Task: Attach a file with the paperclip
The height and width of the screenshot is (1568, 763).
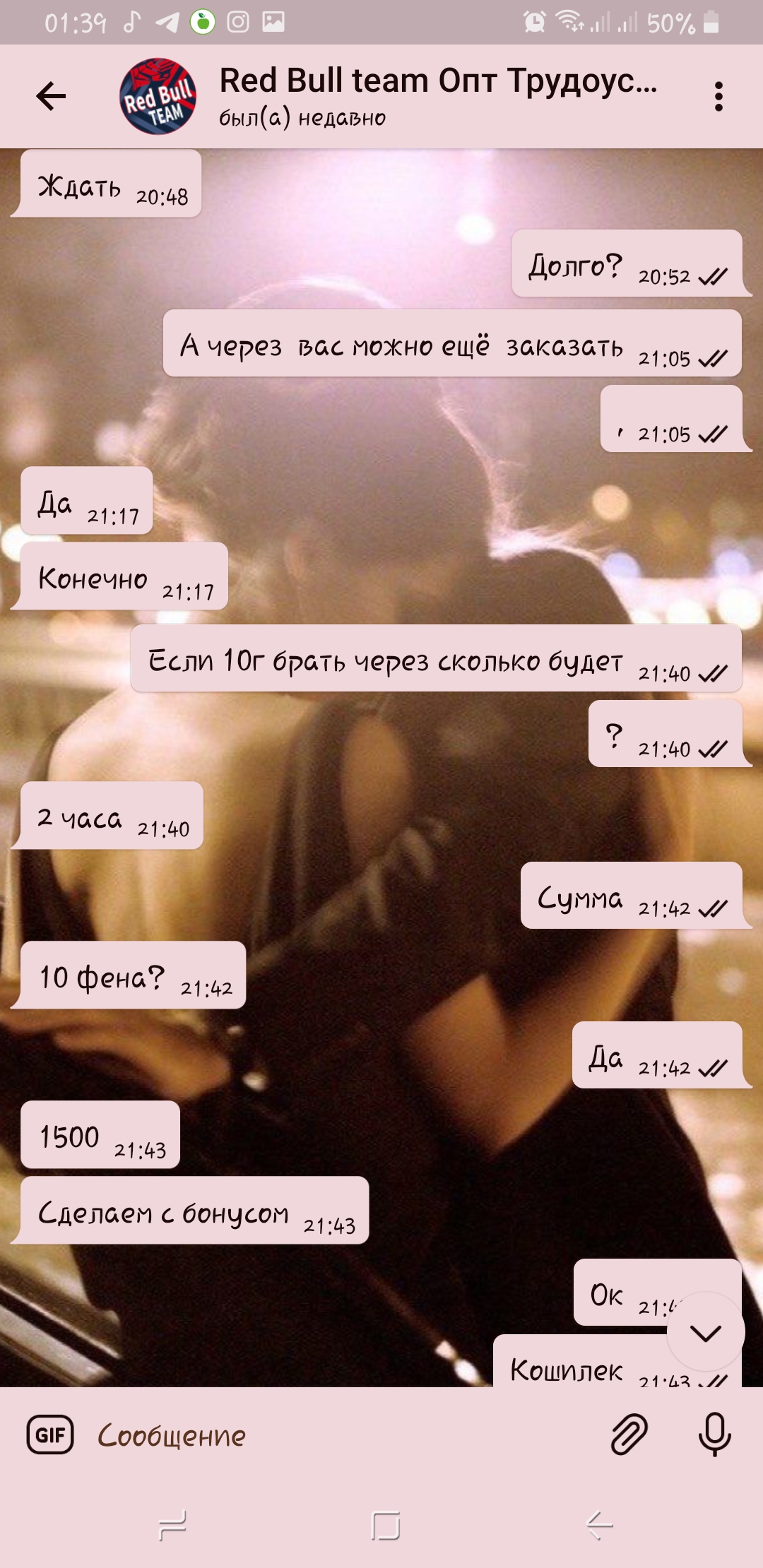Action: (629, 1435)
